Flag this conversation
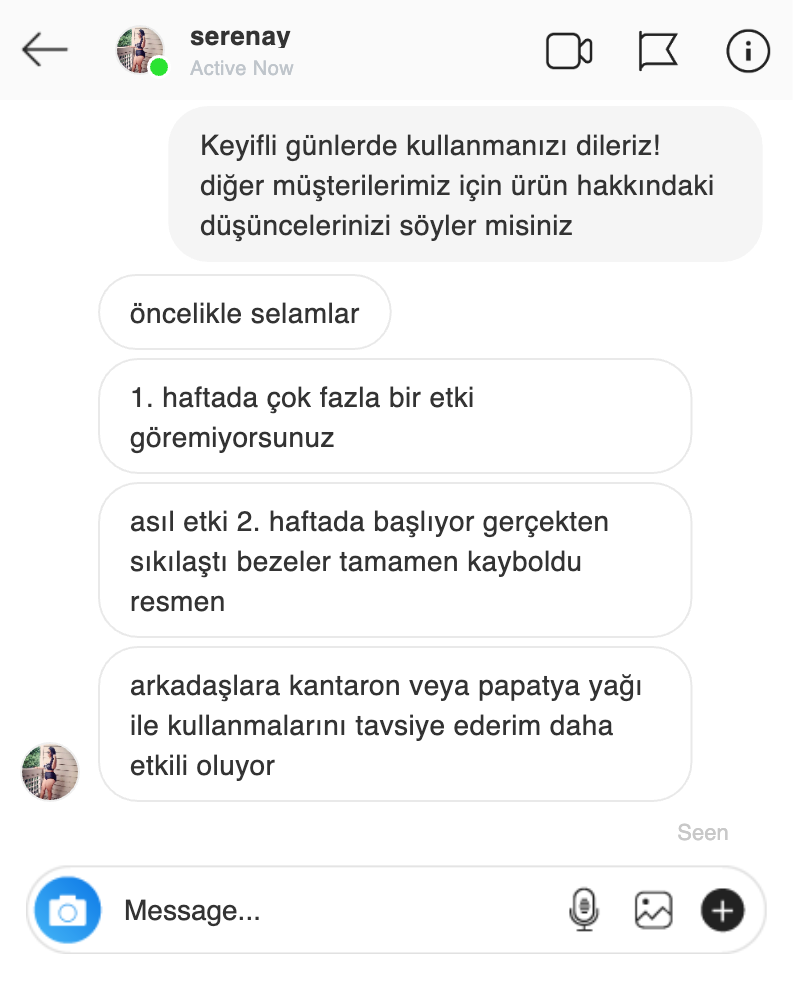This screenshot has height=982, width=794. coord(658,51)
